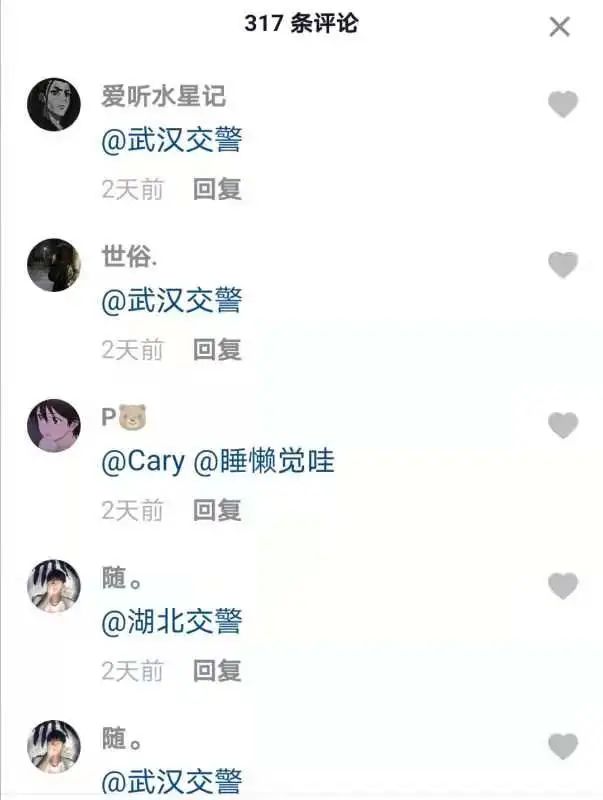Close the 317 comments panel
The height and width of the screenshot is (800, 603).
tap(559, 27)
